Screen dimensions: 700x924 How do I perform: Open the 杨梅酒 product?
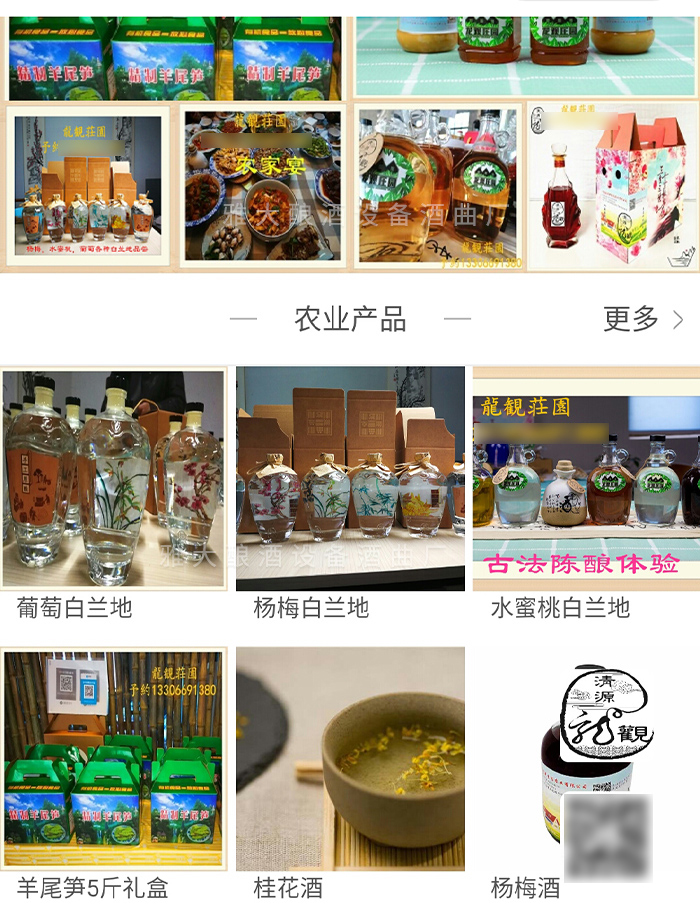[586, 760]
